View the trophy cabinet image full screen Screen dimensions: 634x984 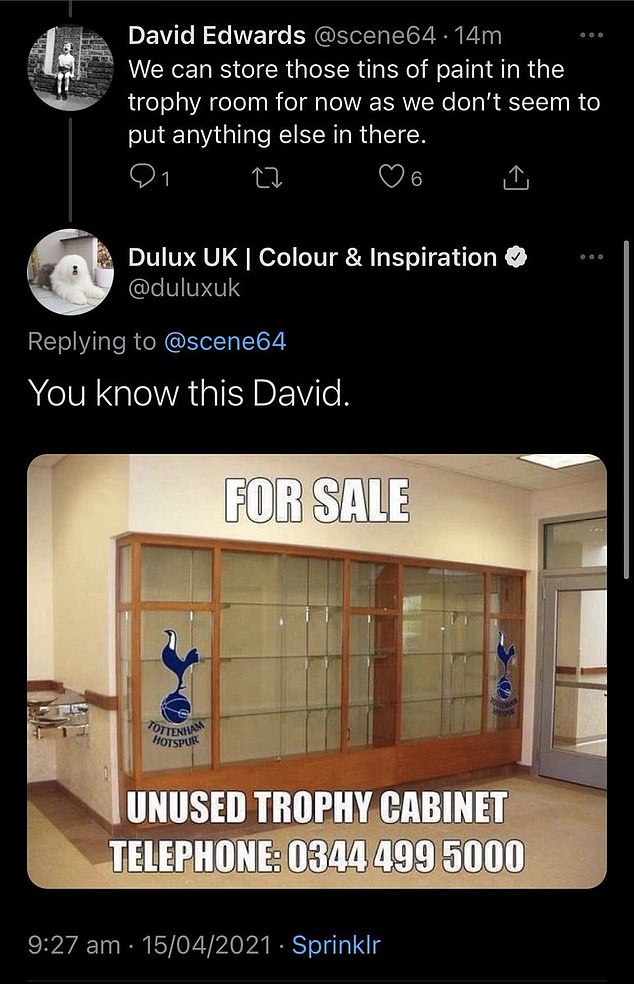pos(316,671)
